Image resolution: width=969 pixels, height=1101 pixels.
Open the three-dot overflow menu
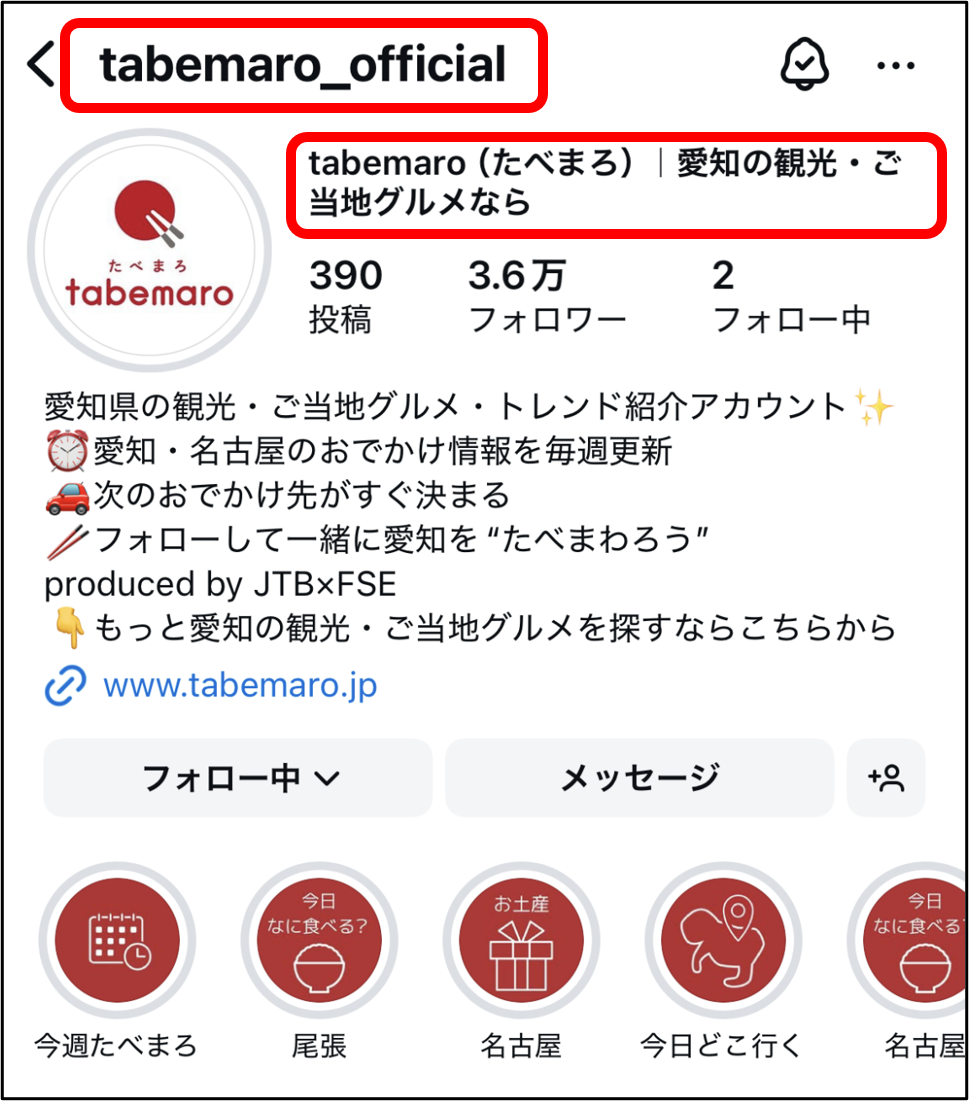point(895,66)
